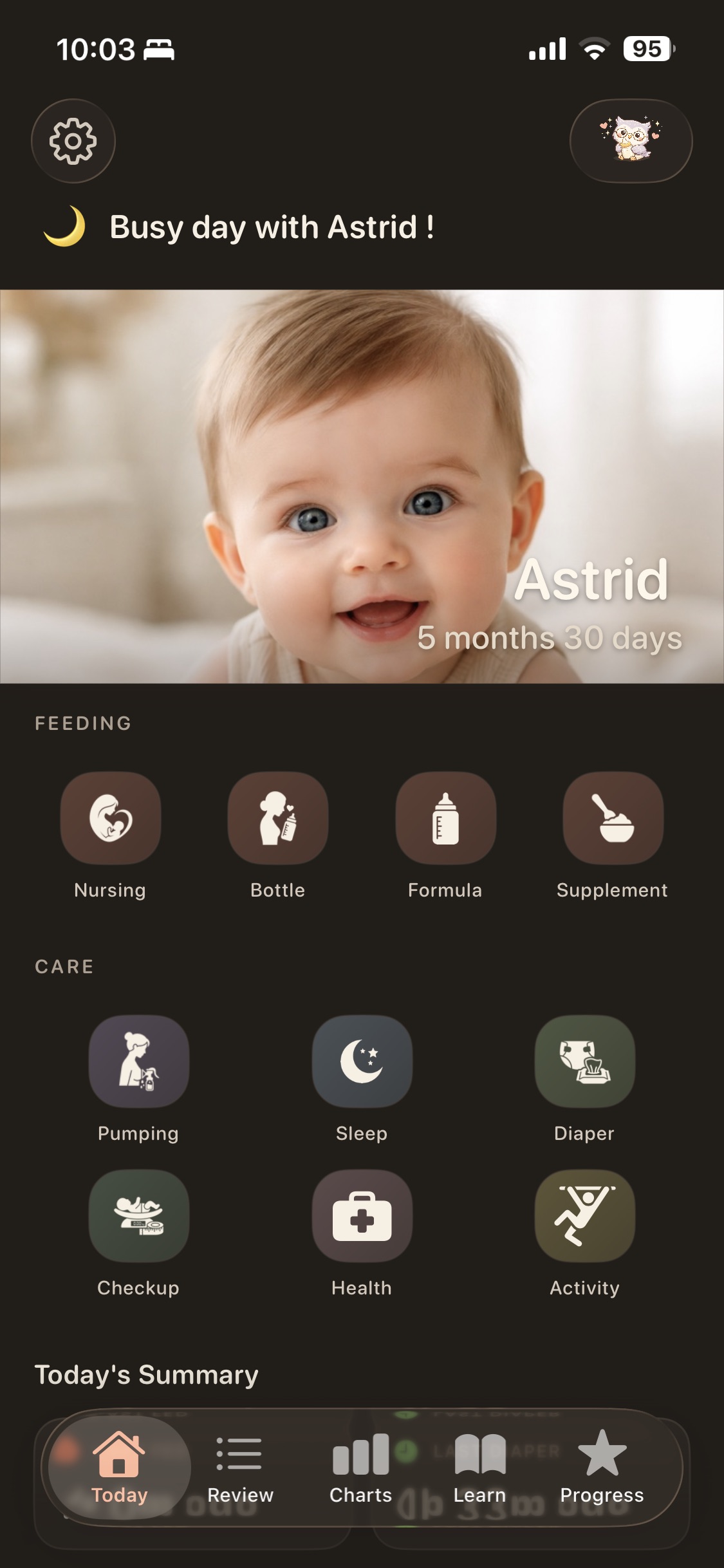
Task: Open the Health section
Action: (x=362, y=1216)
